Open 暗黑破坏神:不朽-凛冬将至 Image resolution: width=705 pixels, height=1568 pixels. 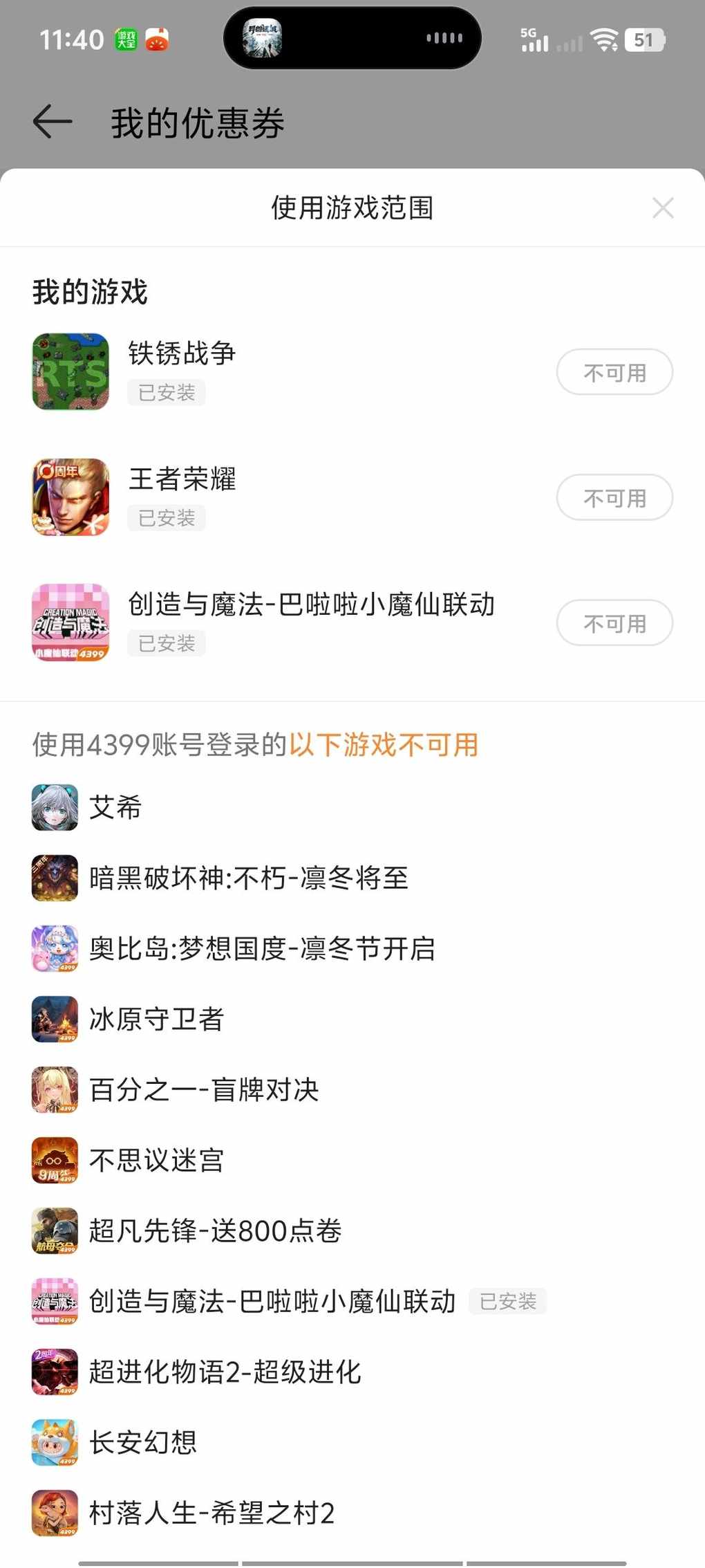tap(248, 878)
